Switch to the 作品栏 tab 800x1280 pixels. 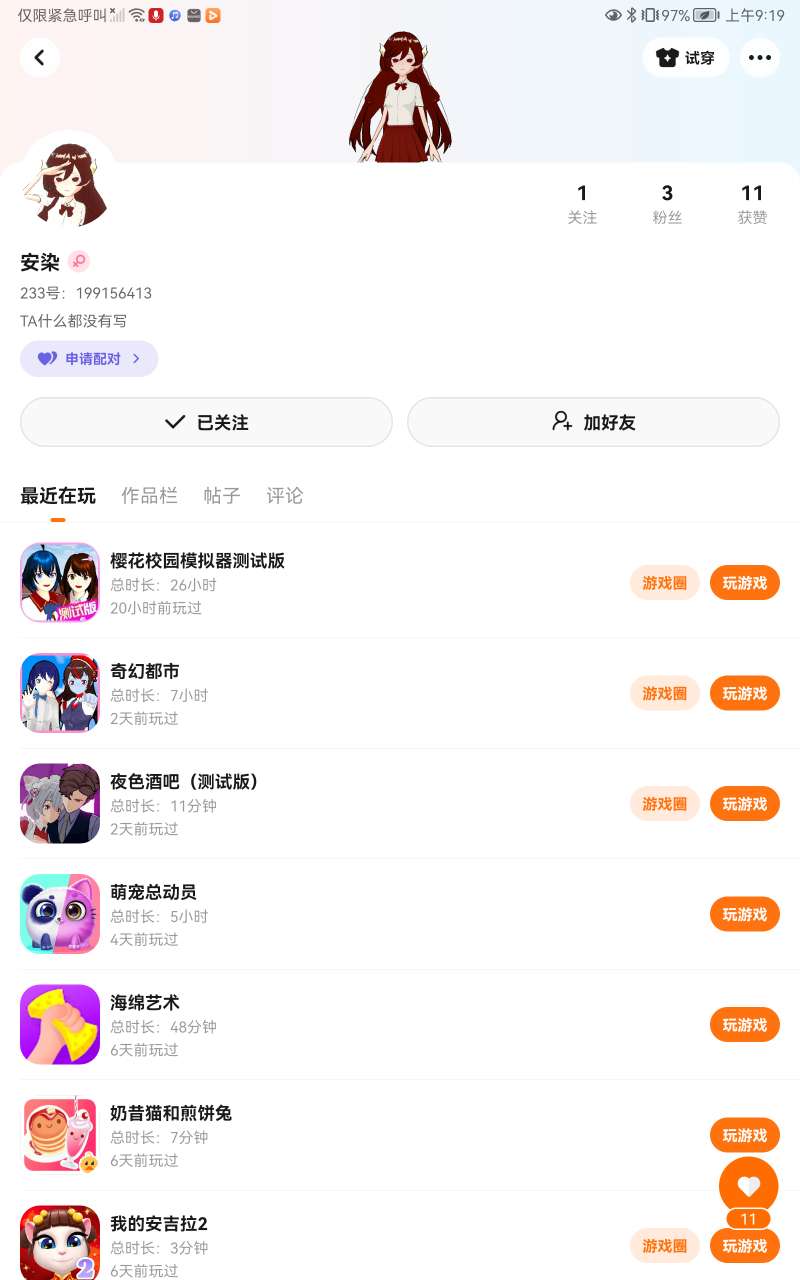[x=149, y=495]
